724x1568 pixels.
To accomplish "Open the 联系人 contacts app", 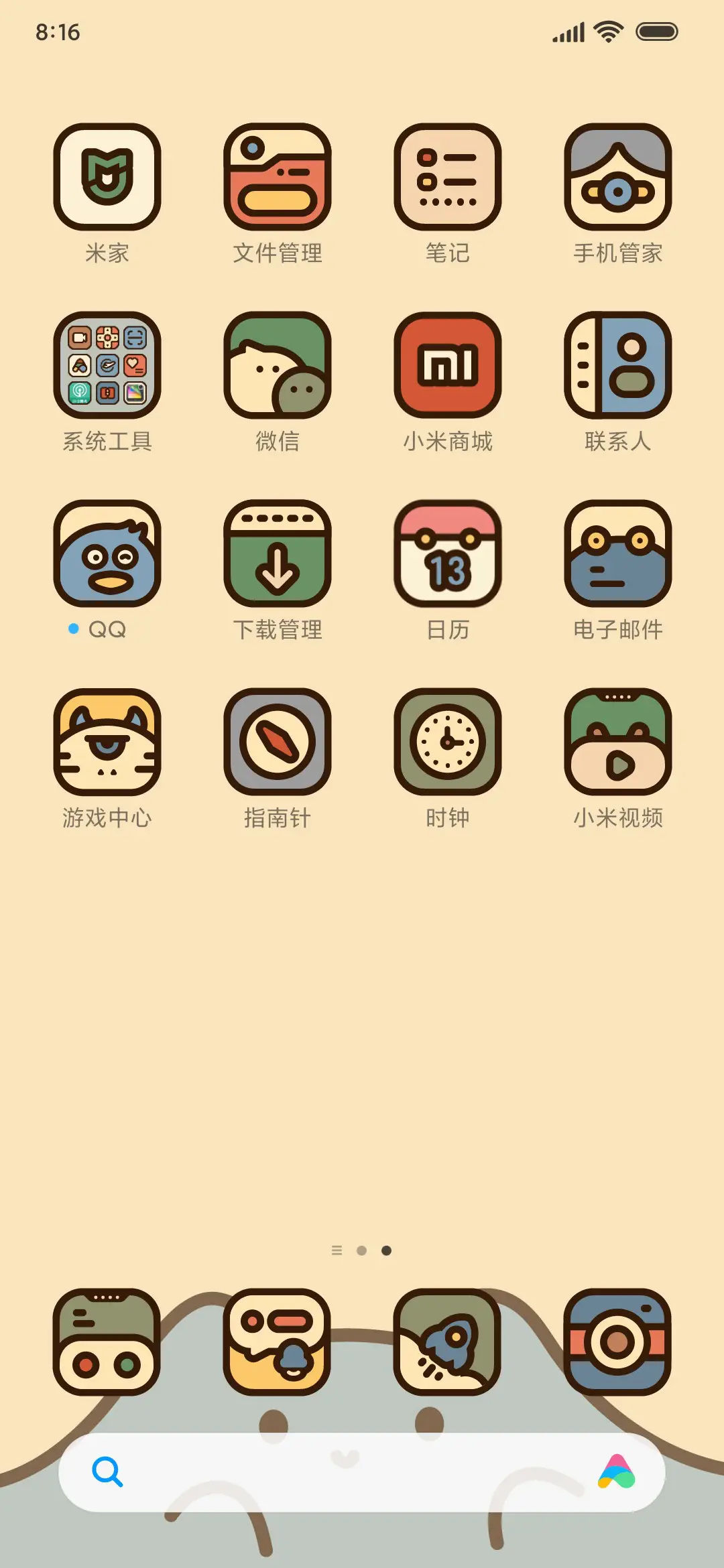I will pyautogui.click(x=617, y=365).
